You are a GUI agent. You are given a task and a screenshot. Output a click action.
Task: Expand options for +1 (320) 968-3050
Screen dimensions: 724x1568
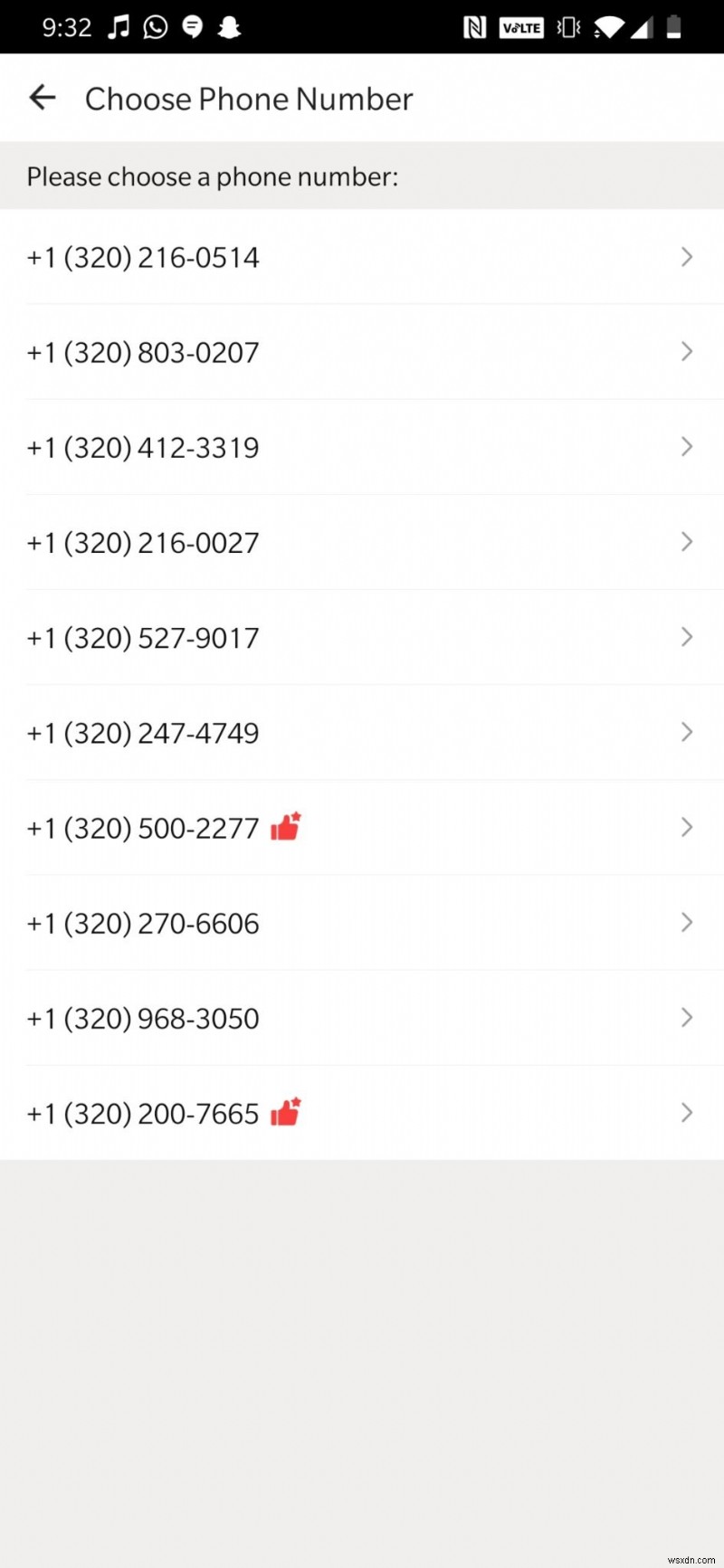(686, 1018)
